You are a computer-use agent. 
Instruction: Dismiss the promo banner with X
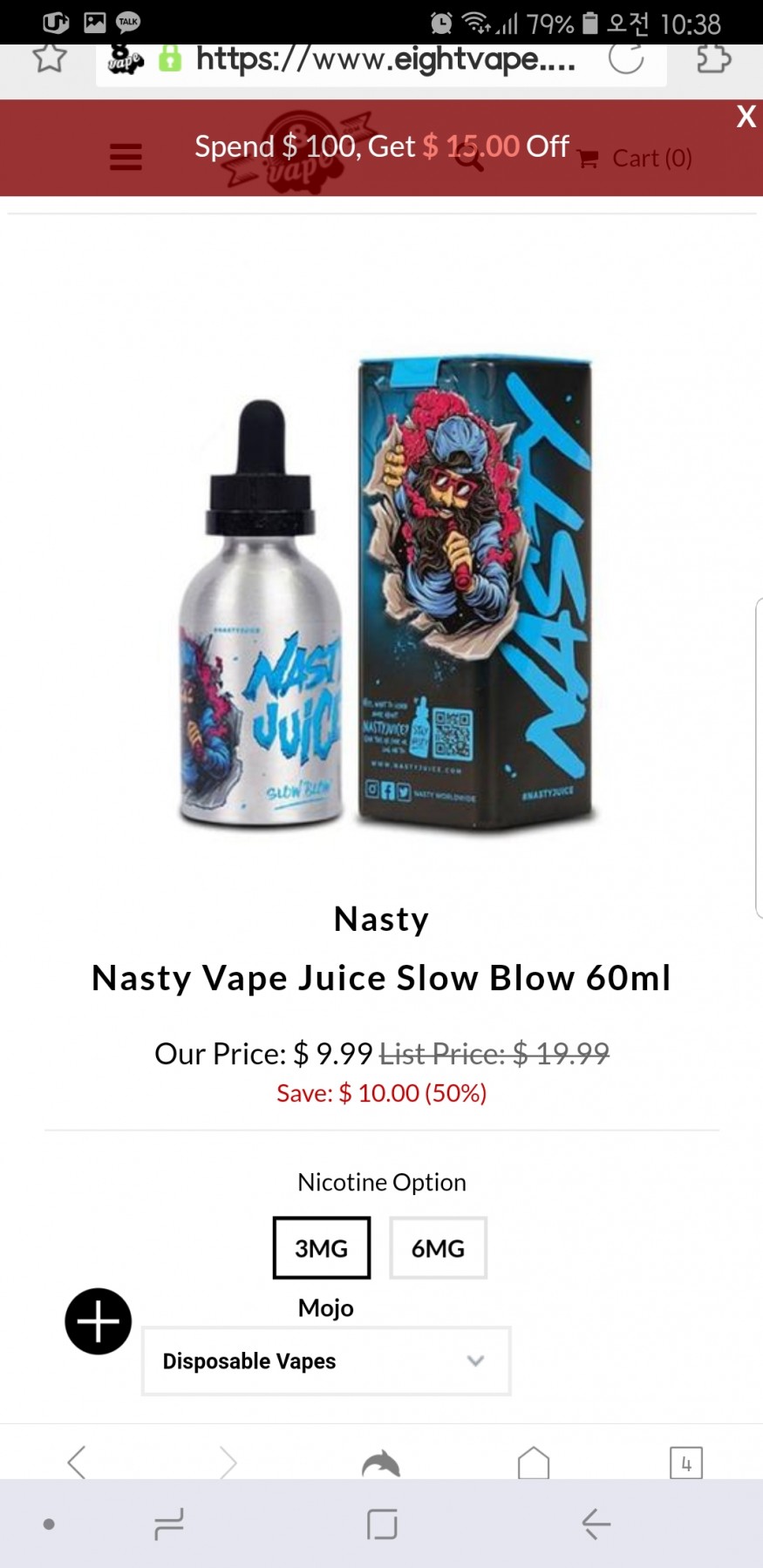point(746,117)
